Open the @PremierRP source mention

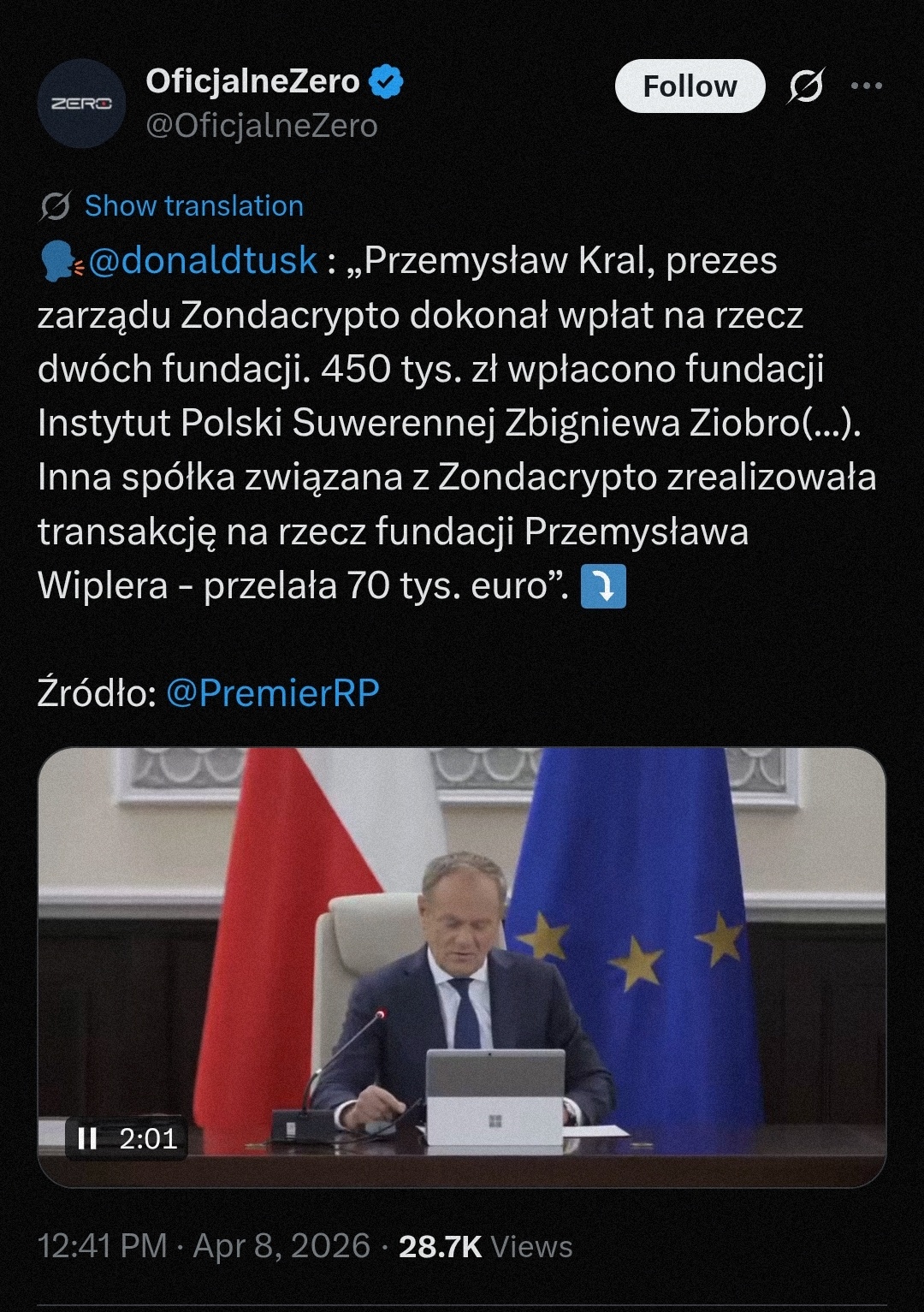[272, 692]
